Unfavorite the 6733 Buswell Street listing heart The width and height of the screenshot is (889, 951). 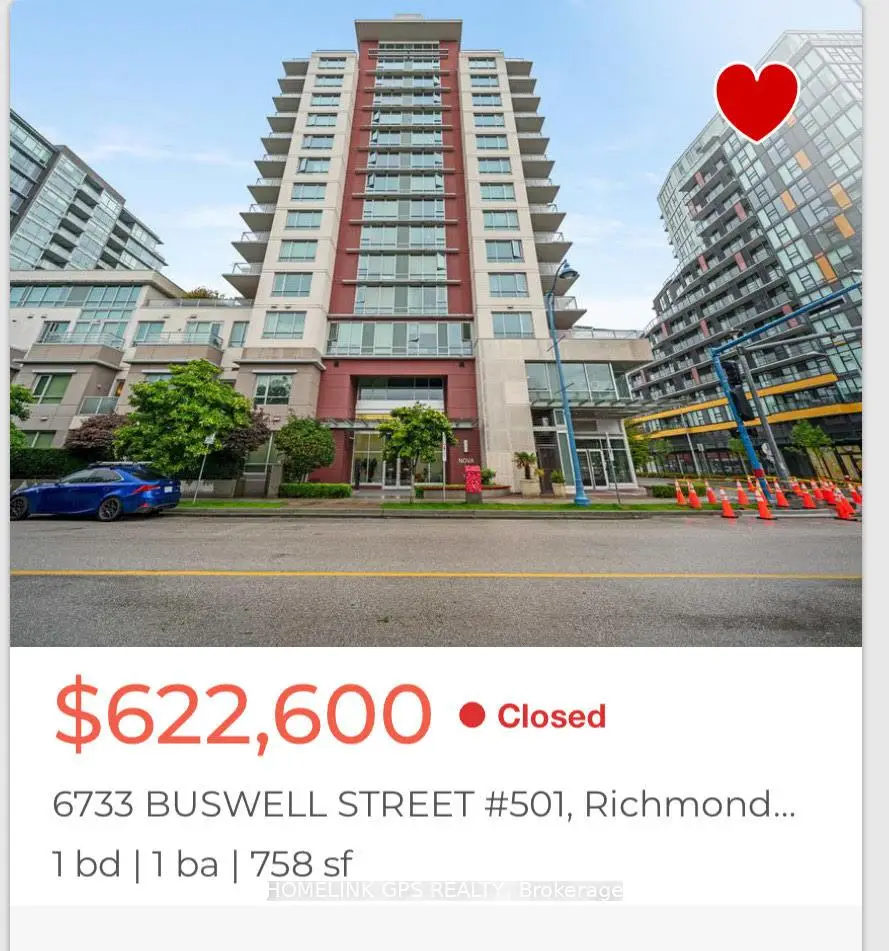click(757, 100)
